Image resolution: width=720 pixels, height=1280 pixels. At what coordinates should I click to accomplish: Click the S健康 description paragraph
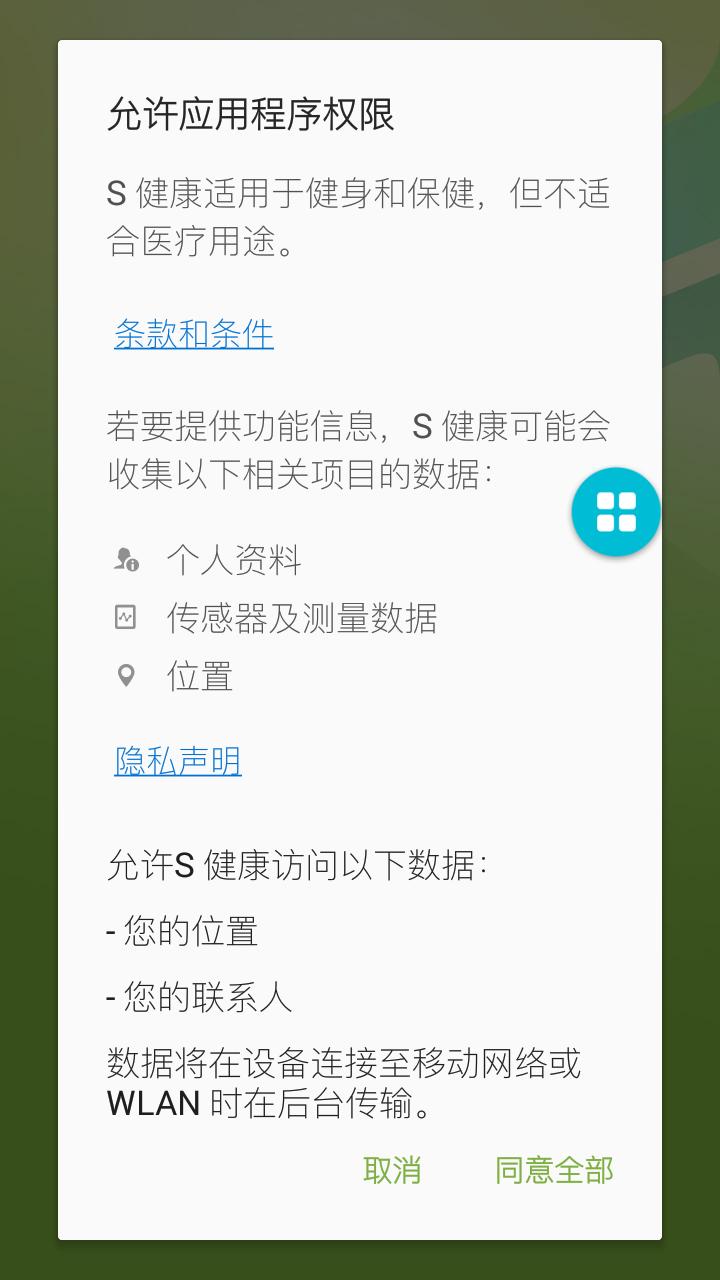click(360, 212)
